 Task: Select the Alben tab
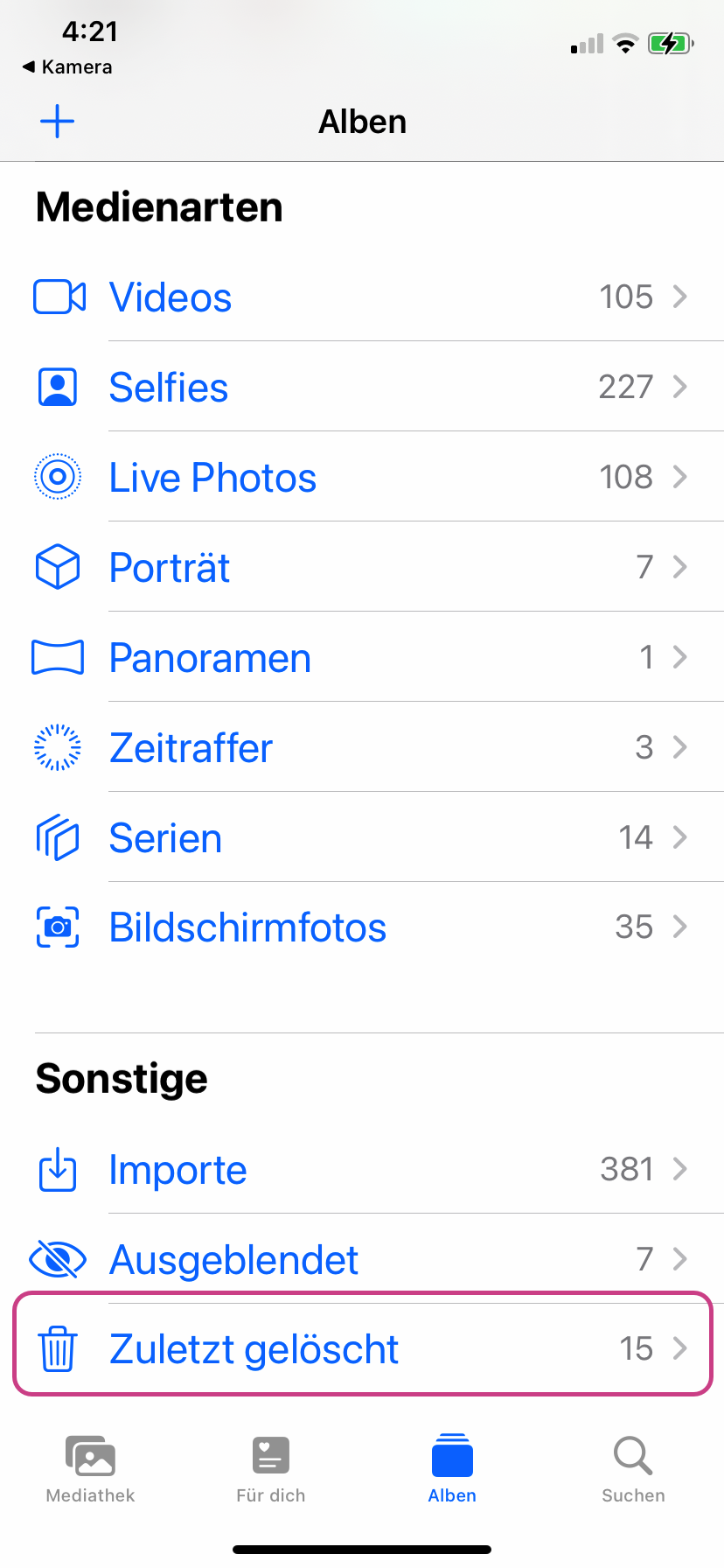point(452,1470)
